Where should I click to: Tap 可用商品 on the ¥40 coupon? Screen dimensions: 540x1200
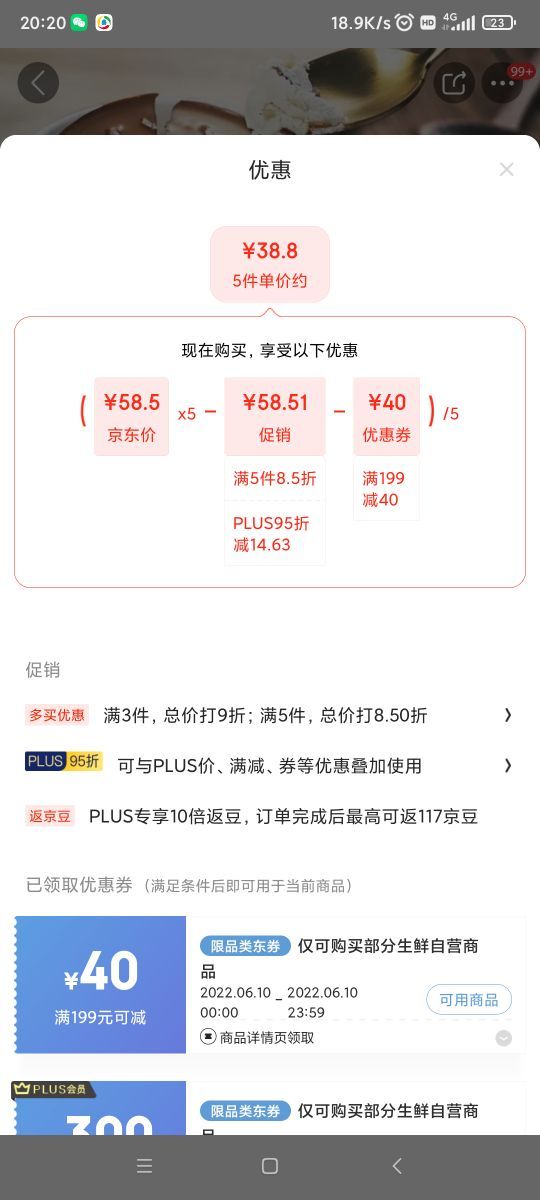(x=469, y=1000)
